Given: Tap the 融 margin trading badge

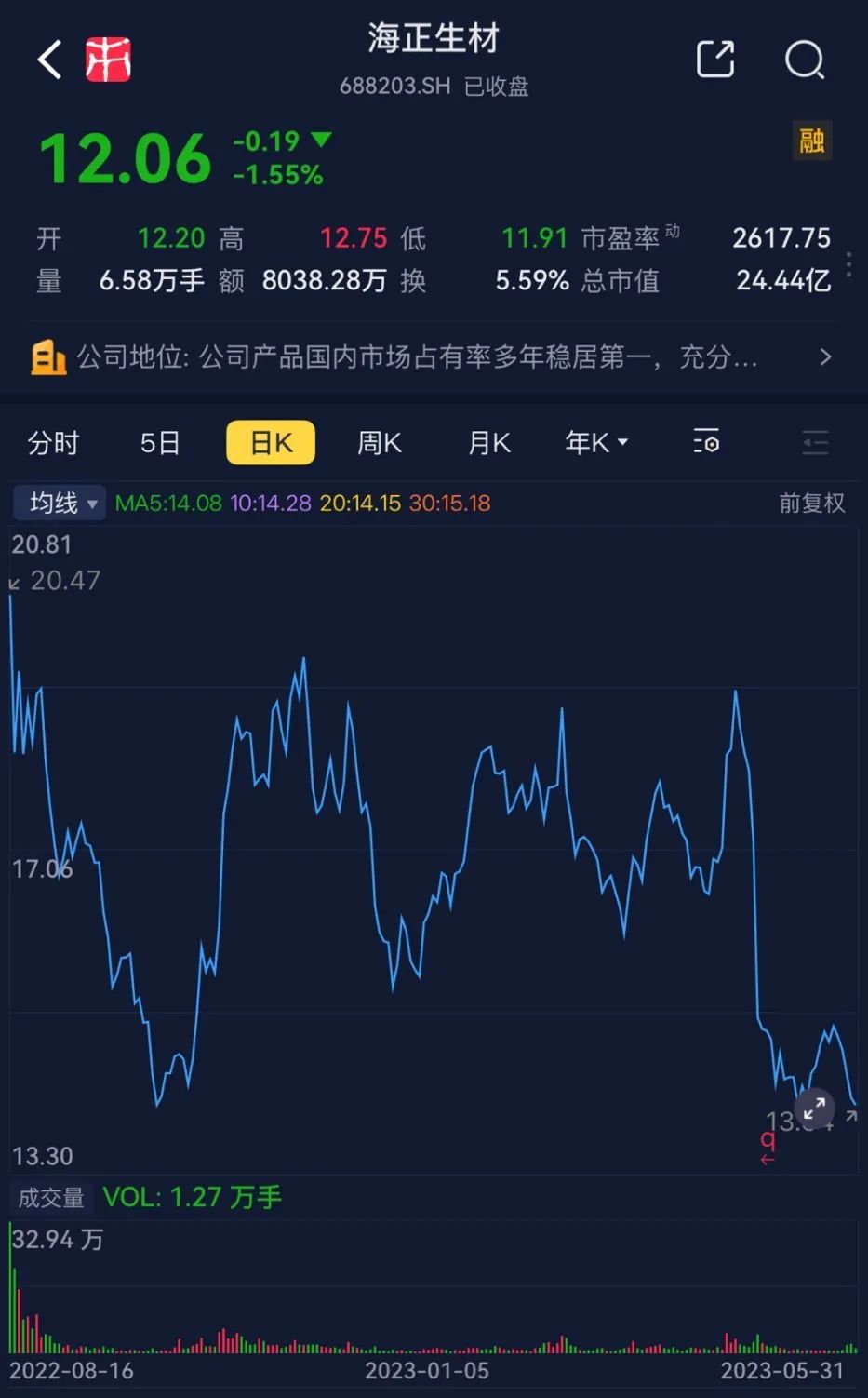Looking at the screenshot, I should coord(811,141).
